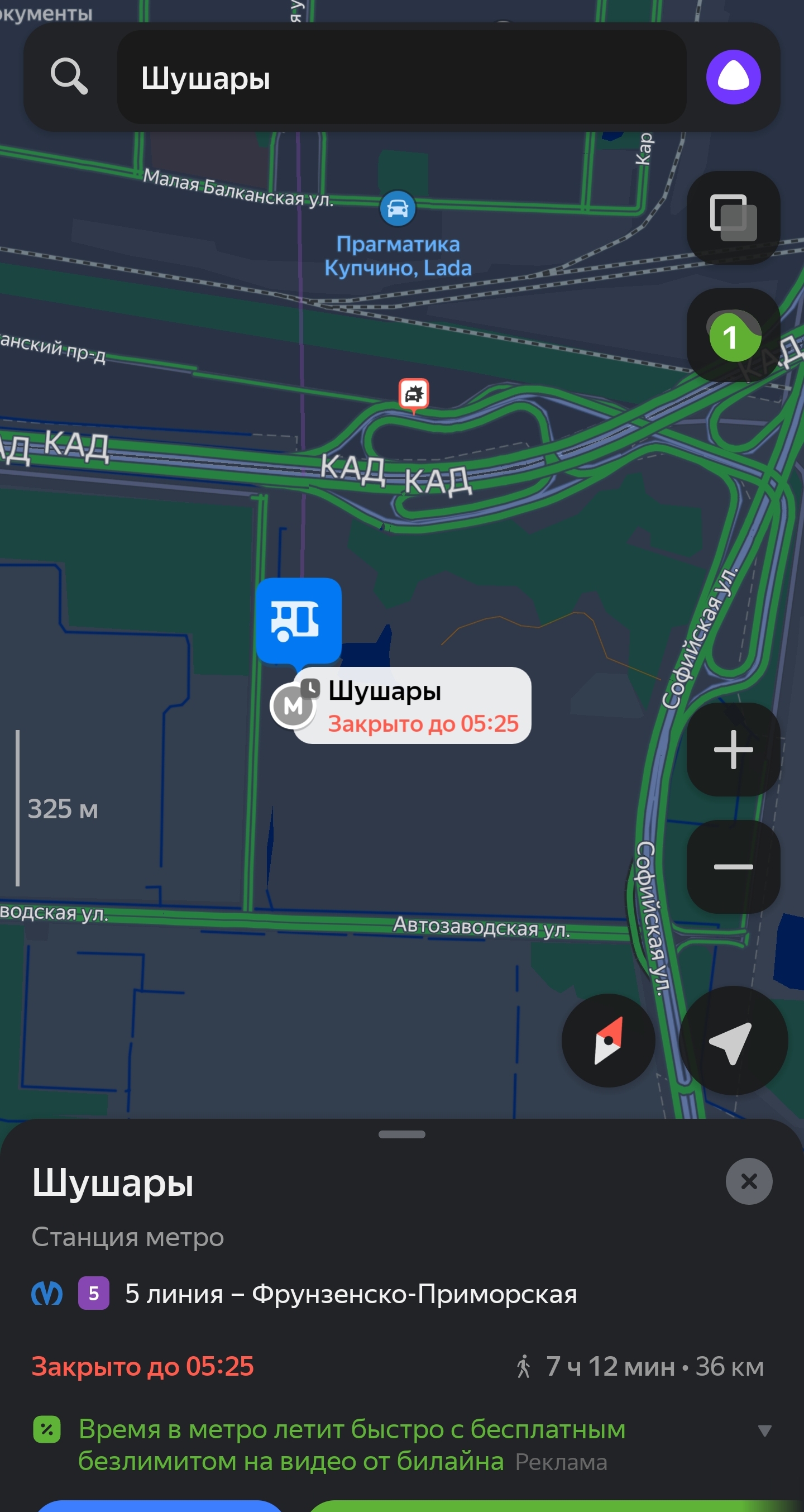Image resolution: width=804 pixels, height=1512 pixels.
Task: Zoom out with the minus button
Action: (733, 867)
